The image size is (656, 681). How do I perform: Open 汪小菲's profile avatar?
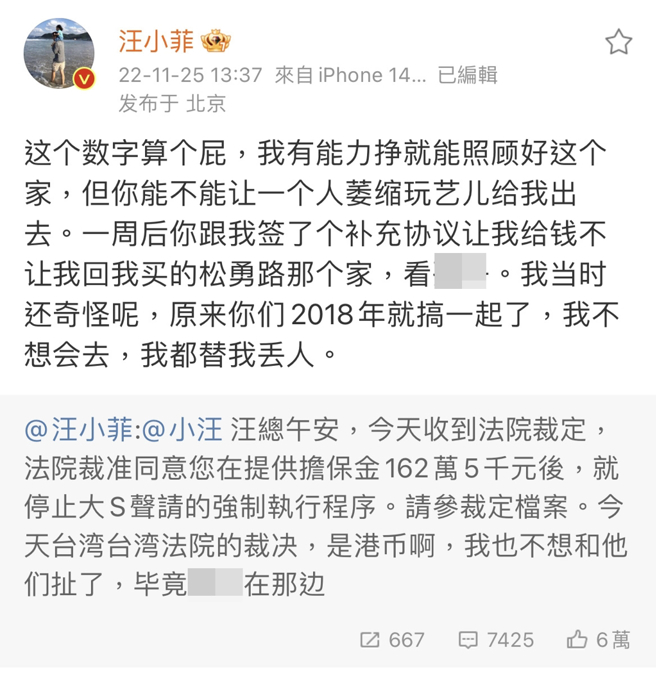59,54
